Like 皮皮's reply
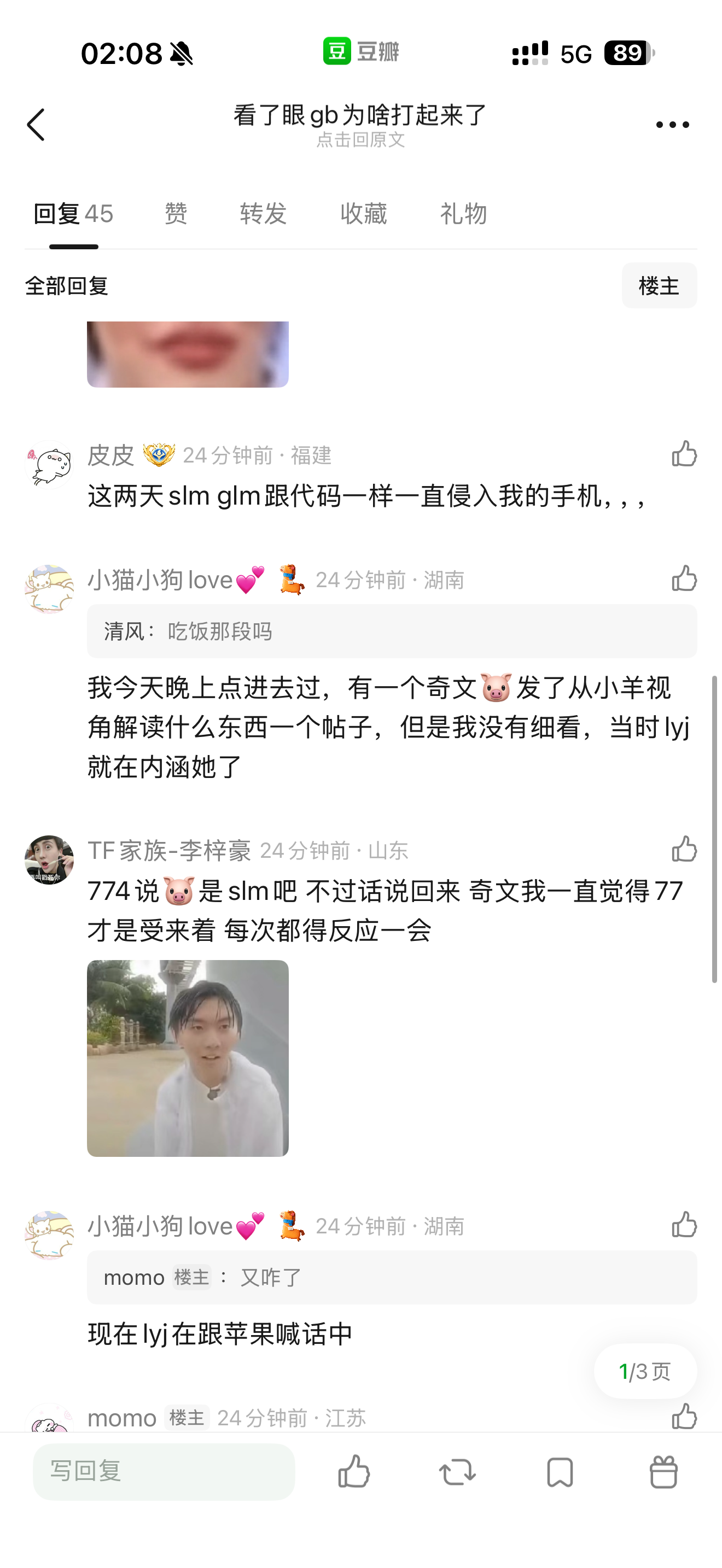This screenshot has width=722, height=1568. pos(684,454)
